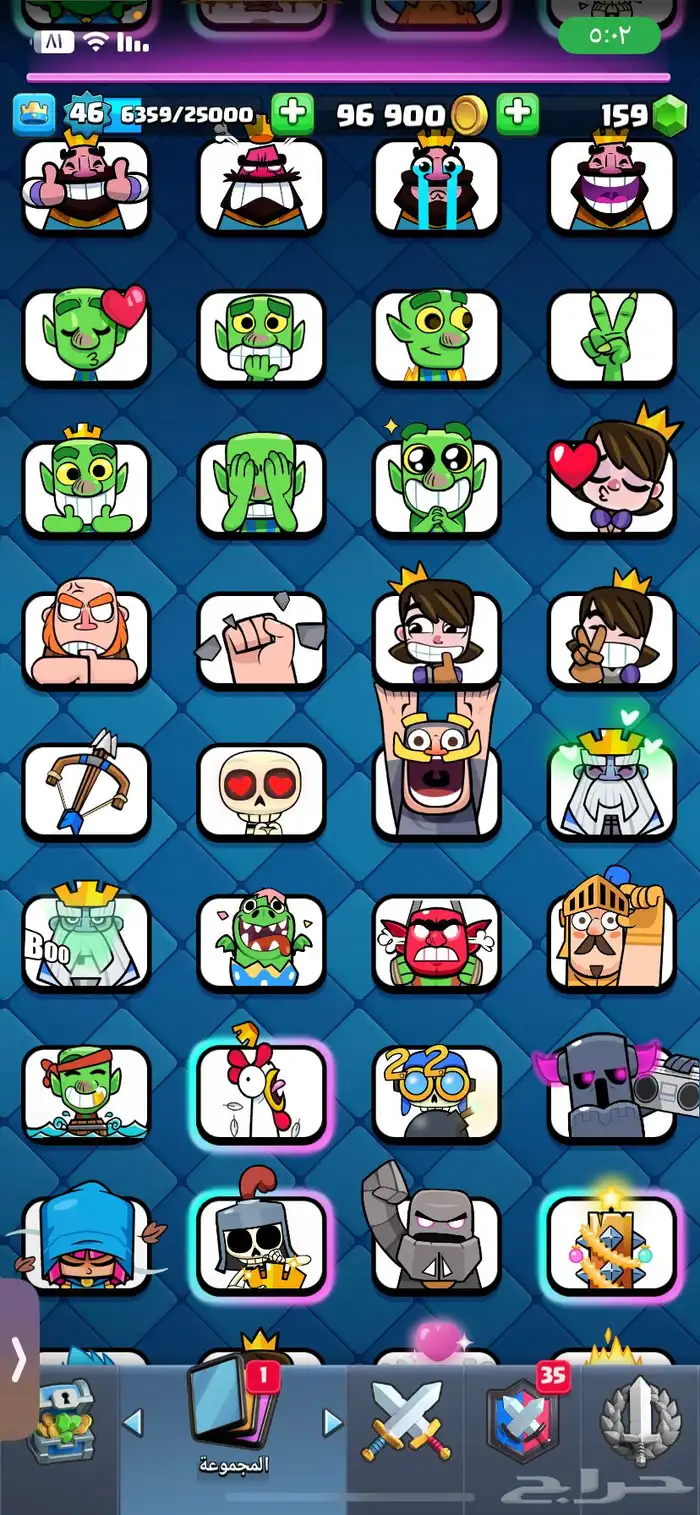
Task: Open the chicken emote
Action: click(x=261, y=1091)
